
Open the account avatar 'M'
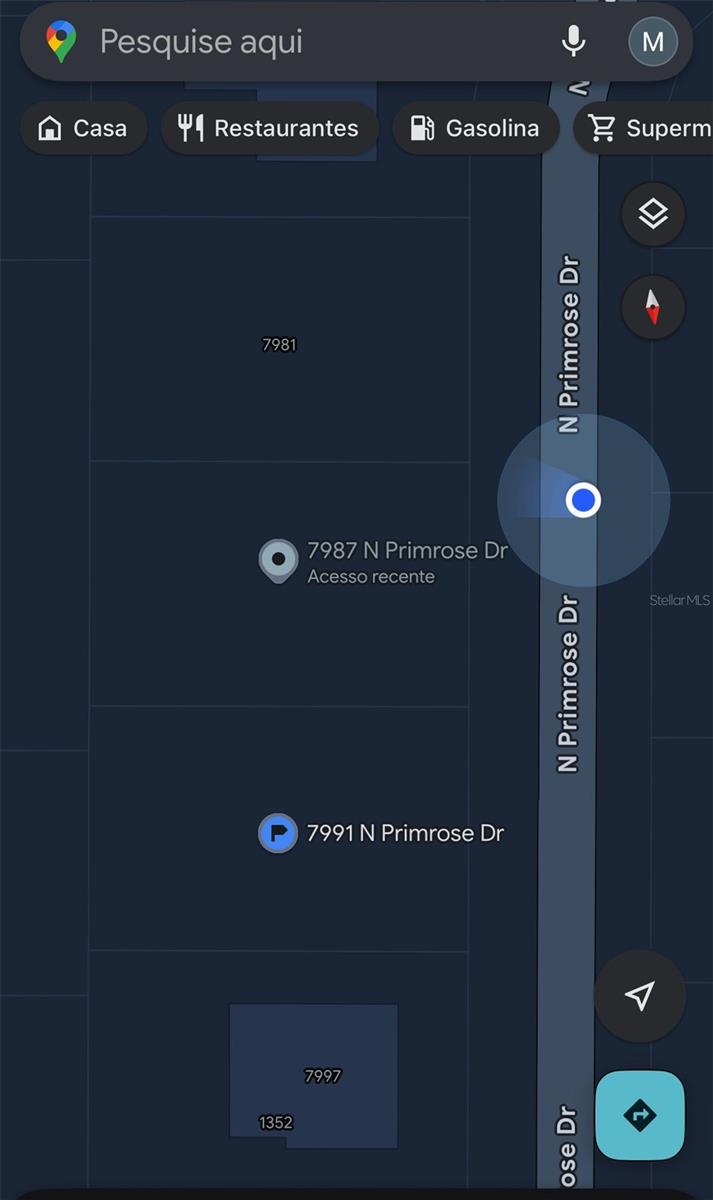[x=652, y=42]
